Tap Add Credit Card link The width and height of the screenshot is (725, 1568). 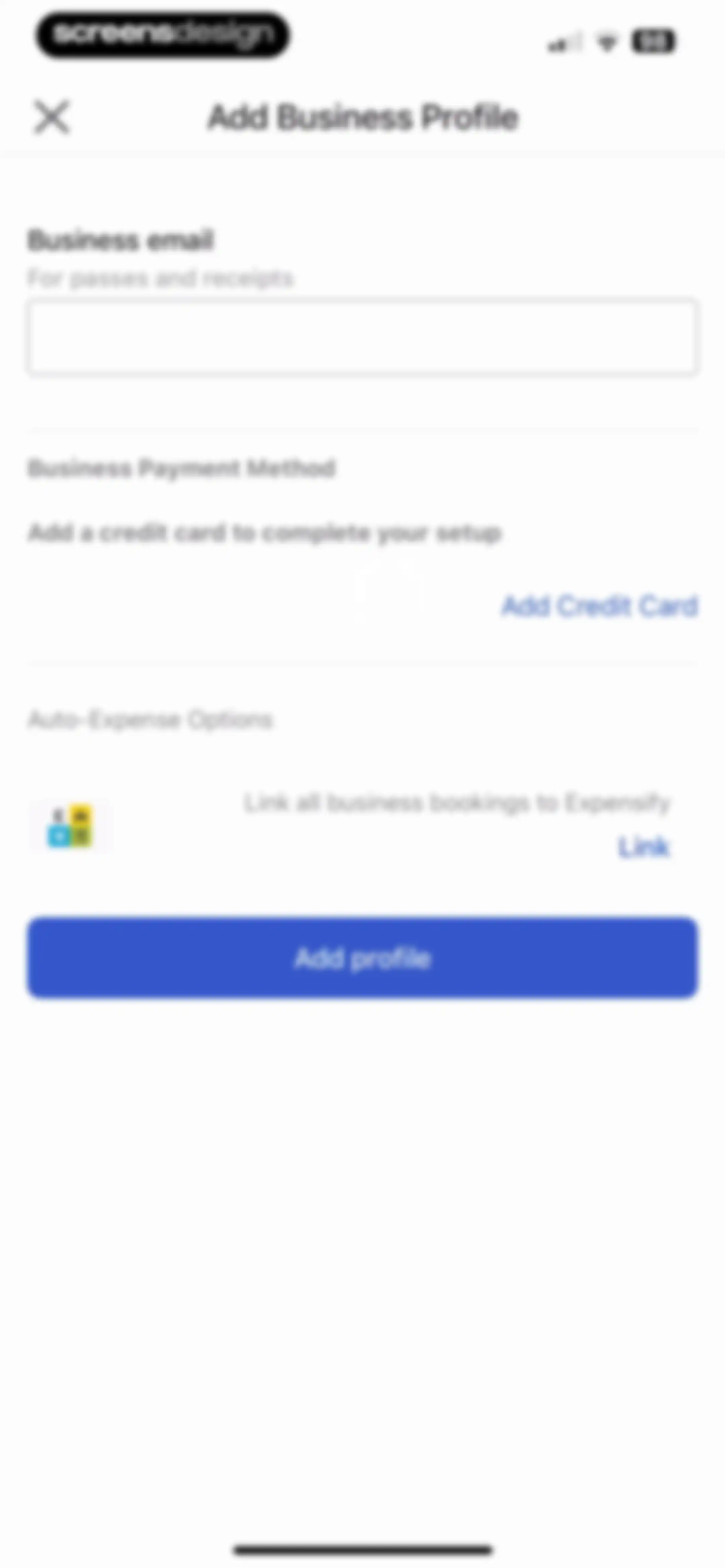[x=599, y=606]
